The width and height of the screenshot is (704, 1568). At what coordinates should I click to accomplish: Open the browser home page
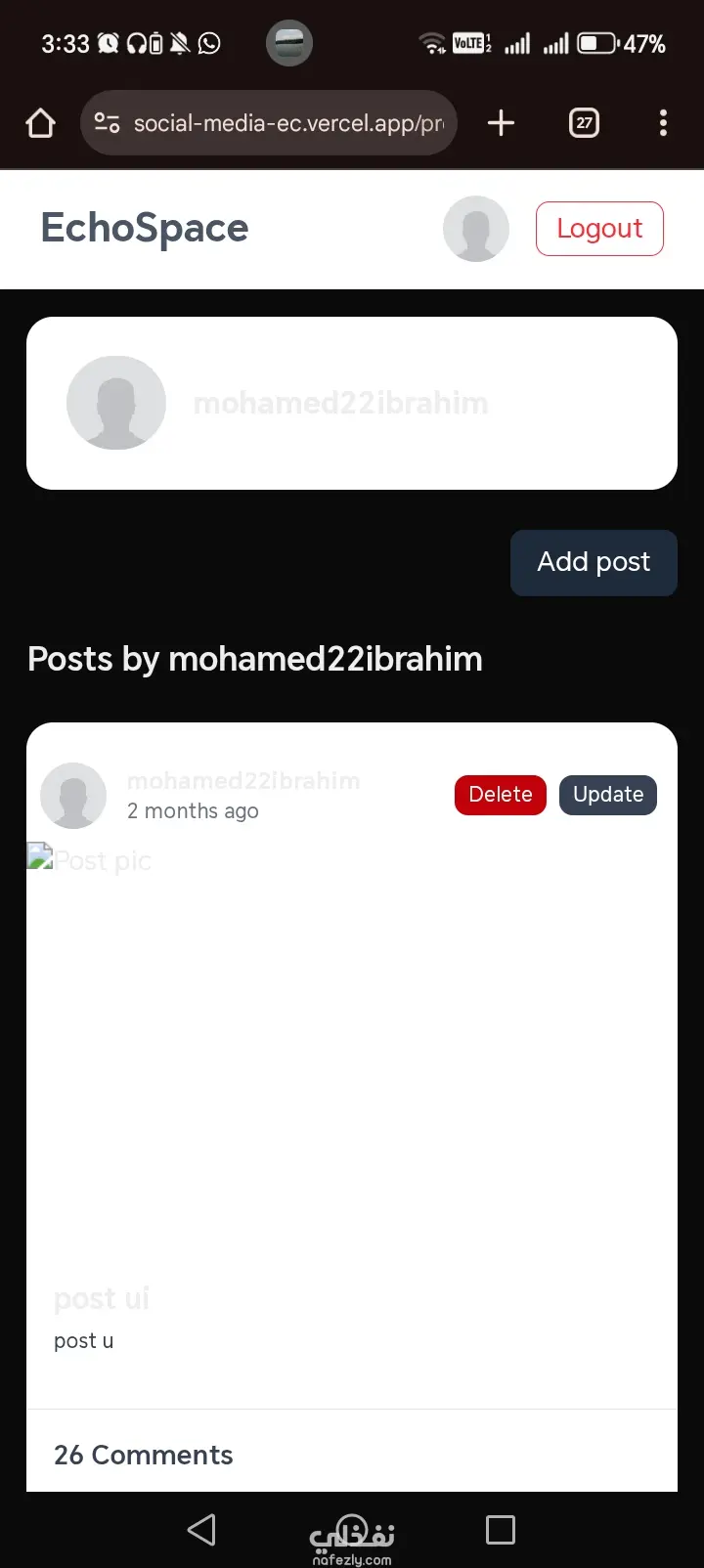pos(40,123)
